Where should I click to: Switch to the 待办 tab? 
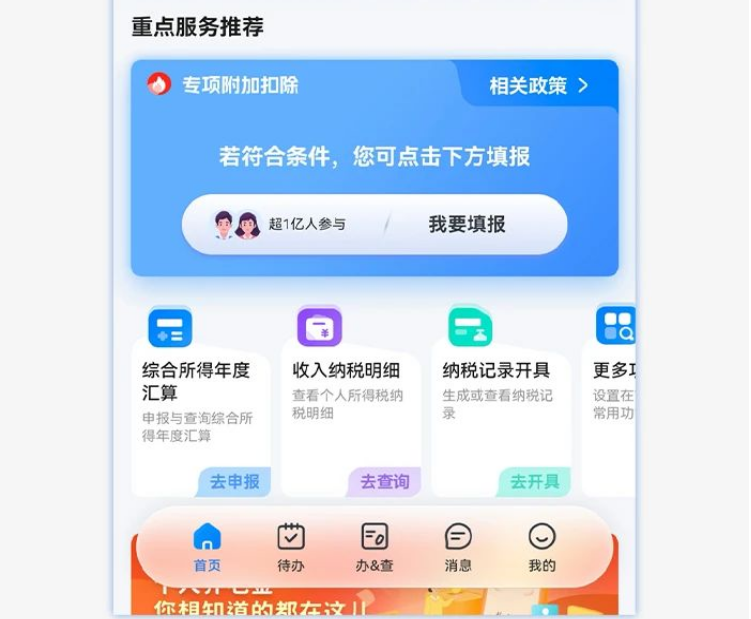(291, 548)
